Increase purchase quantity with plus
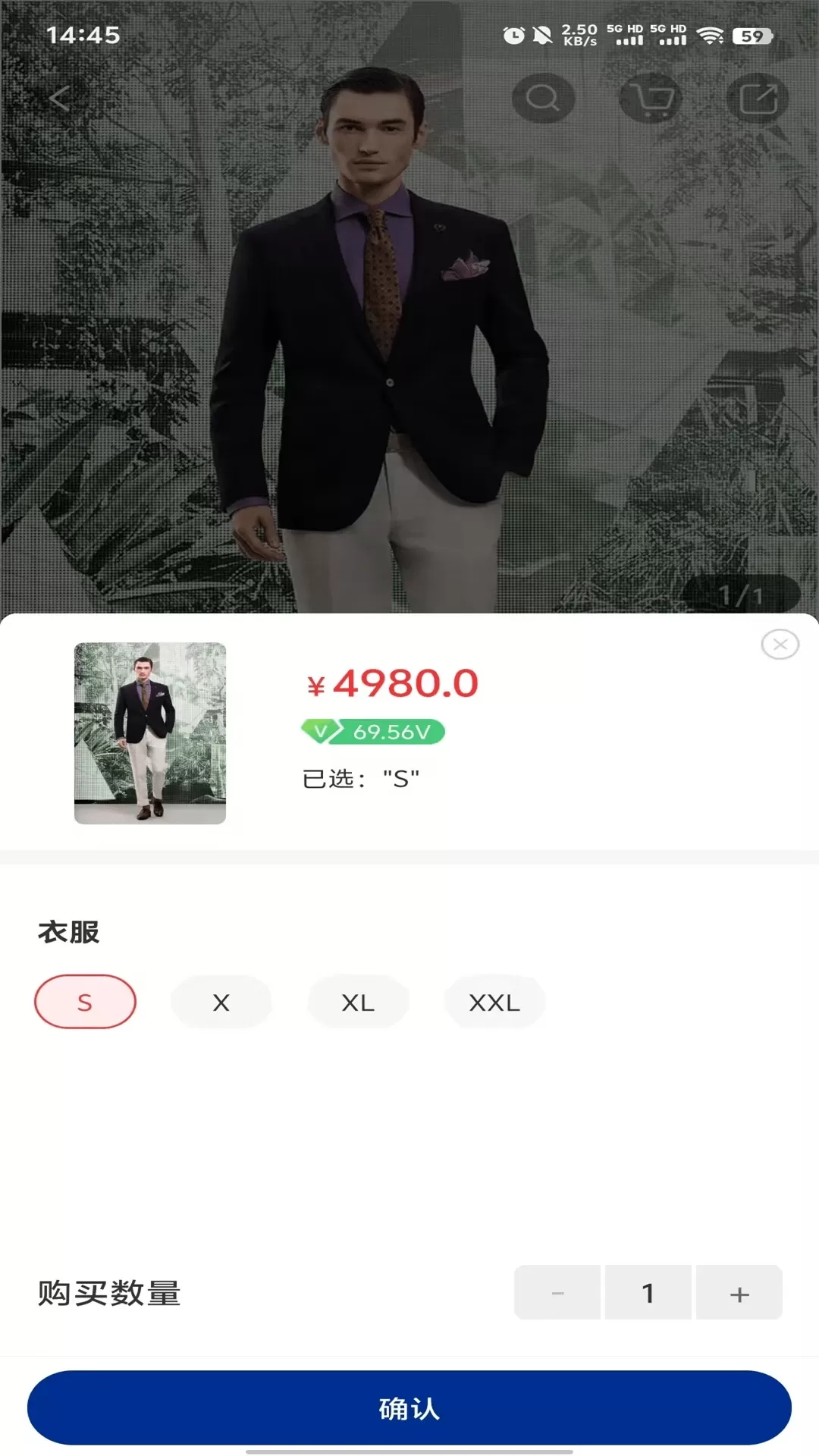Viewport: 819px width, 1456px height. [x=739, y=1293]
